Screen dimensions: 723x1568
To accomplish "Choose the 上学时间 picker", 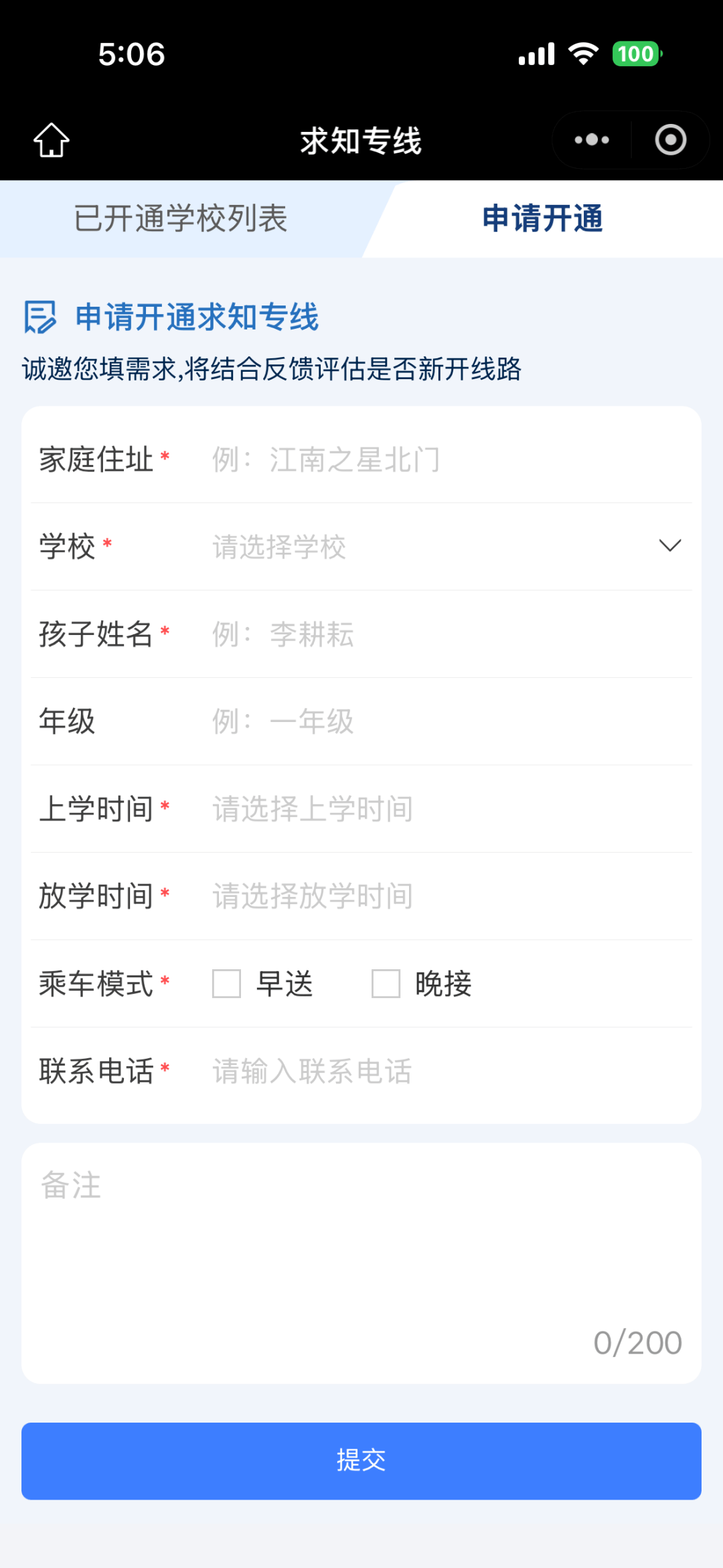I will (x=442, y=808).
